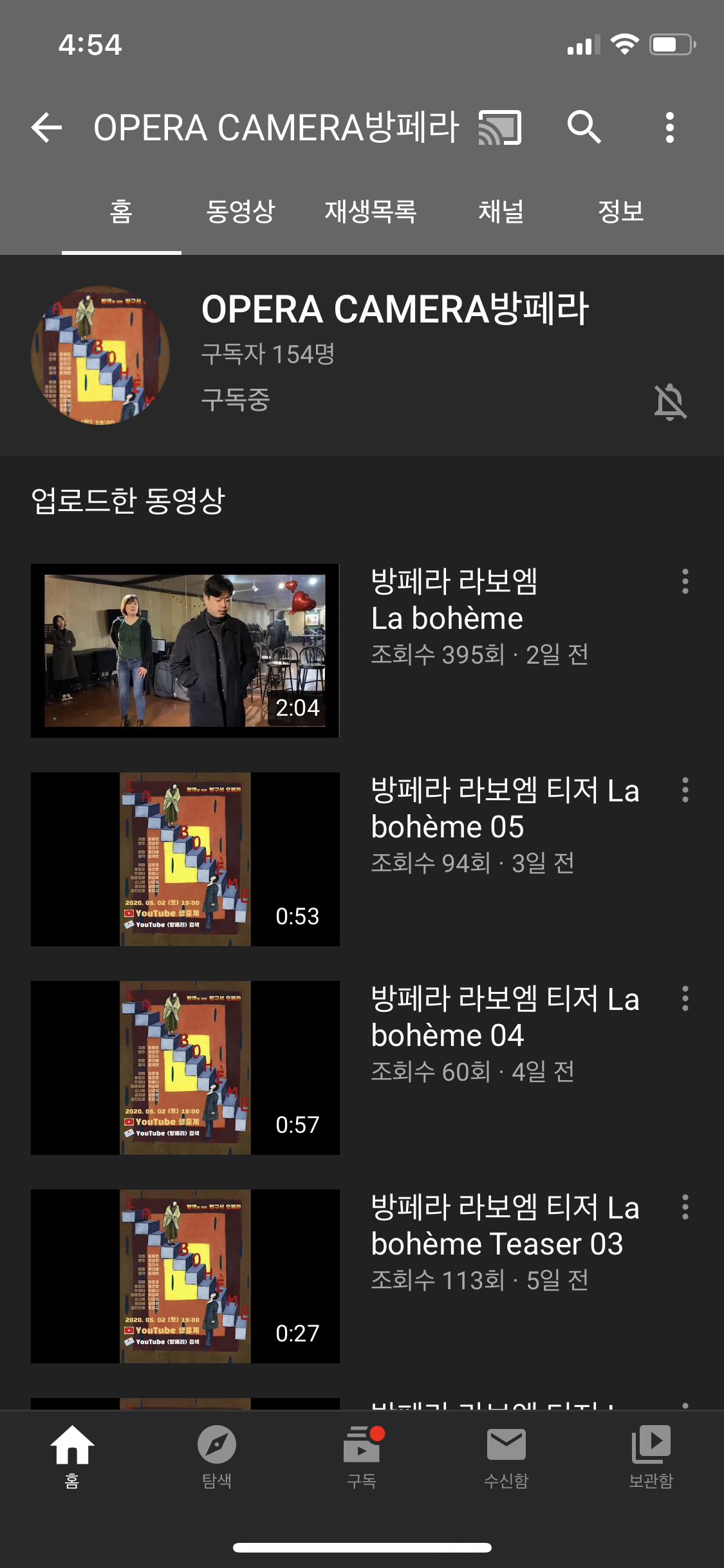Play the La bohème Teaser 03 video
Screen dimensions: 724x1568
[185, 1276]
